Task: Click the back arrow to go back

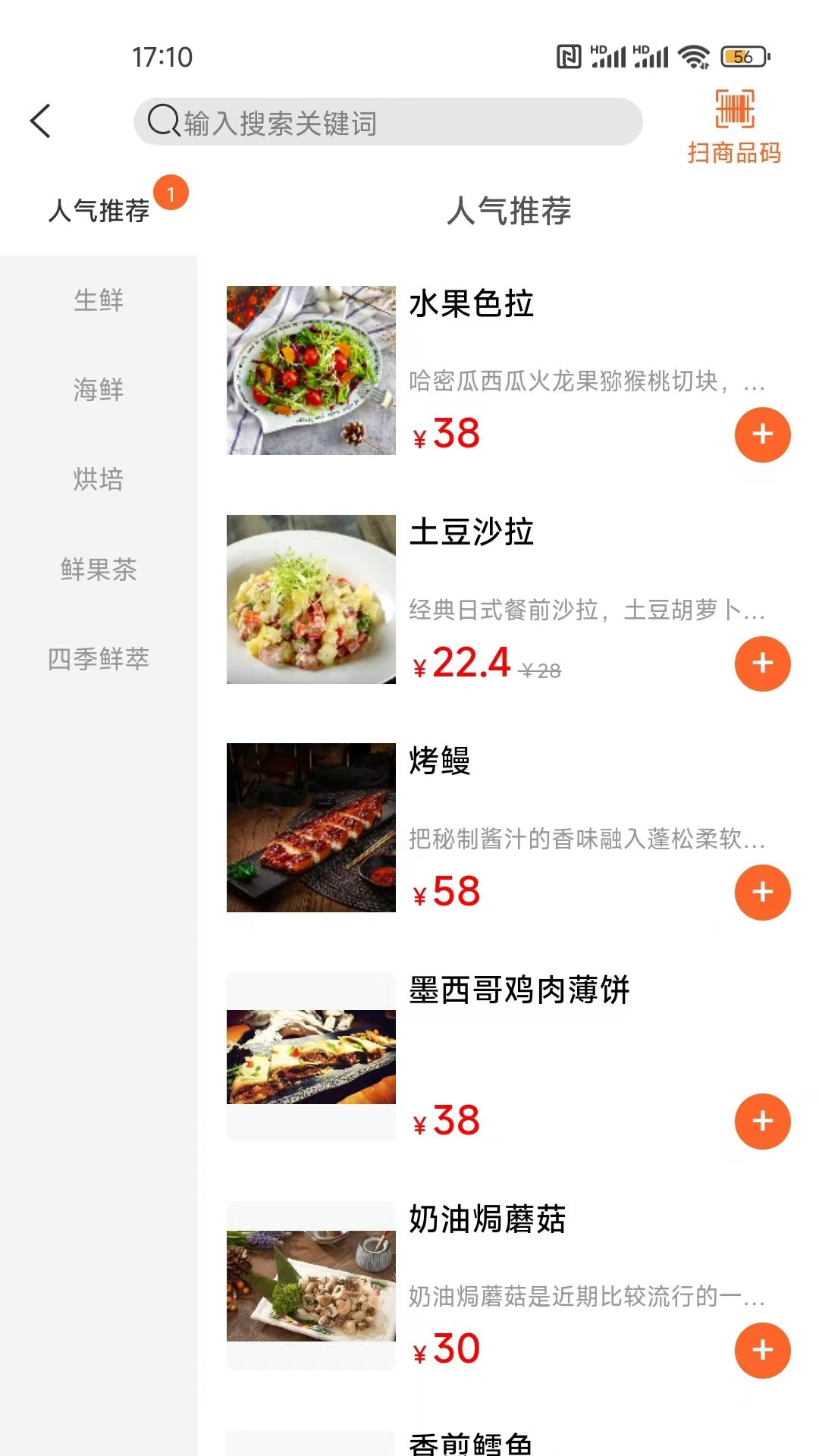Action: tap(40, 120)
